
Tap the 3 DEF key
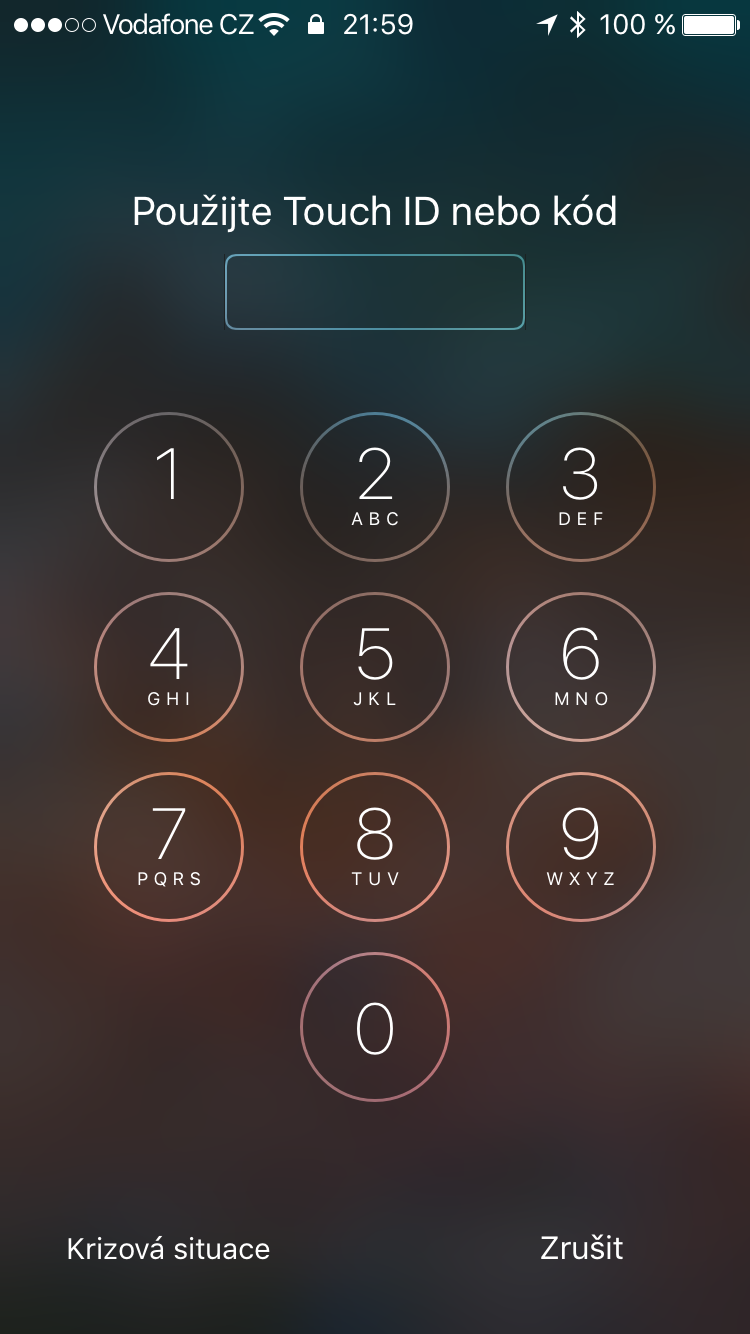(581, 487)
